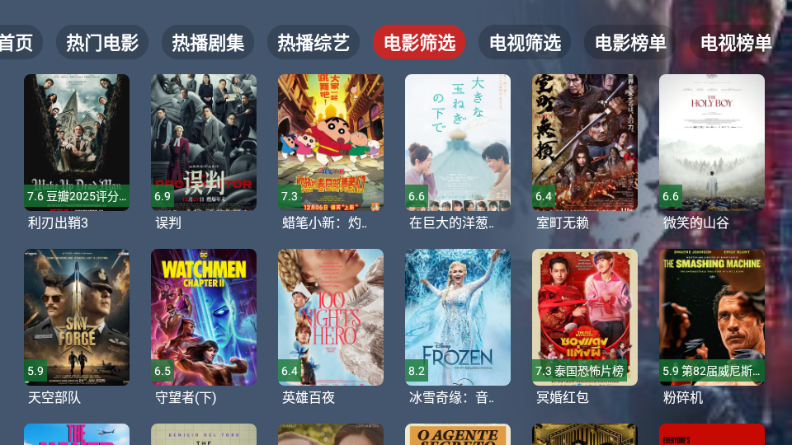
Task: Select the 热播综艺 tab
Action: coord(313,43)
